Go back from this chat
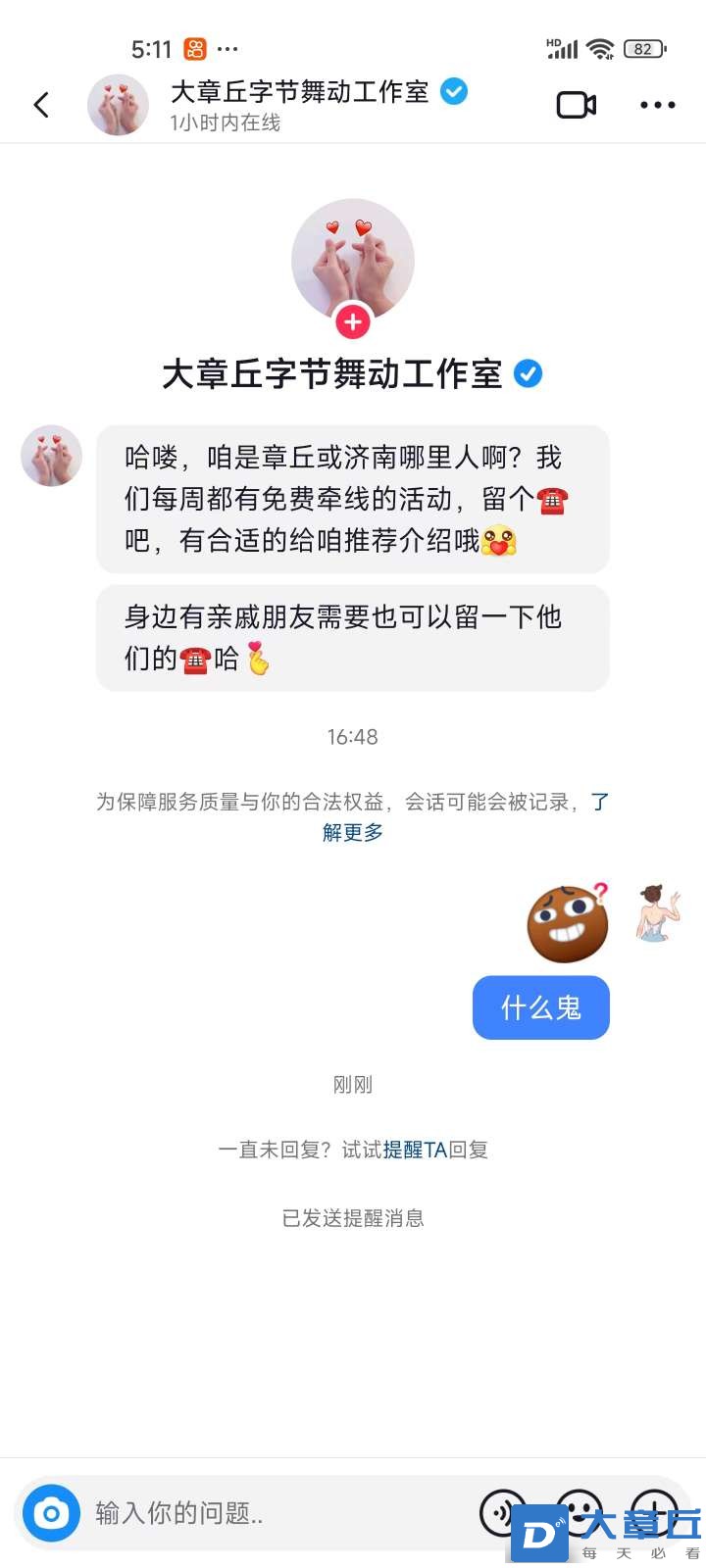The width and height of the screenshot is (706, 1568). 41,105
